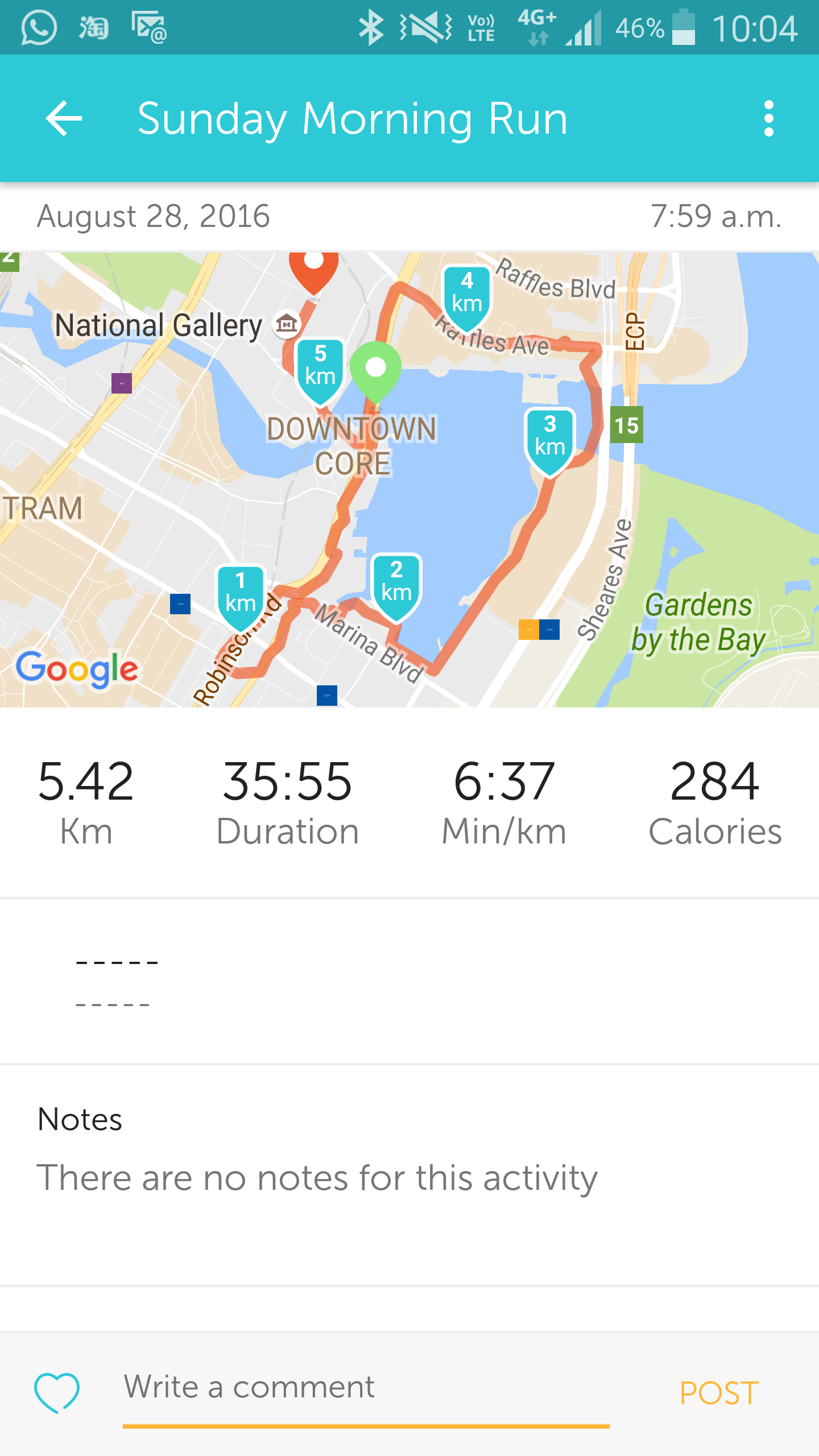Open the three-dot overflow menu
The image size is (819, 1456).
point(769,119)
